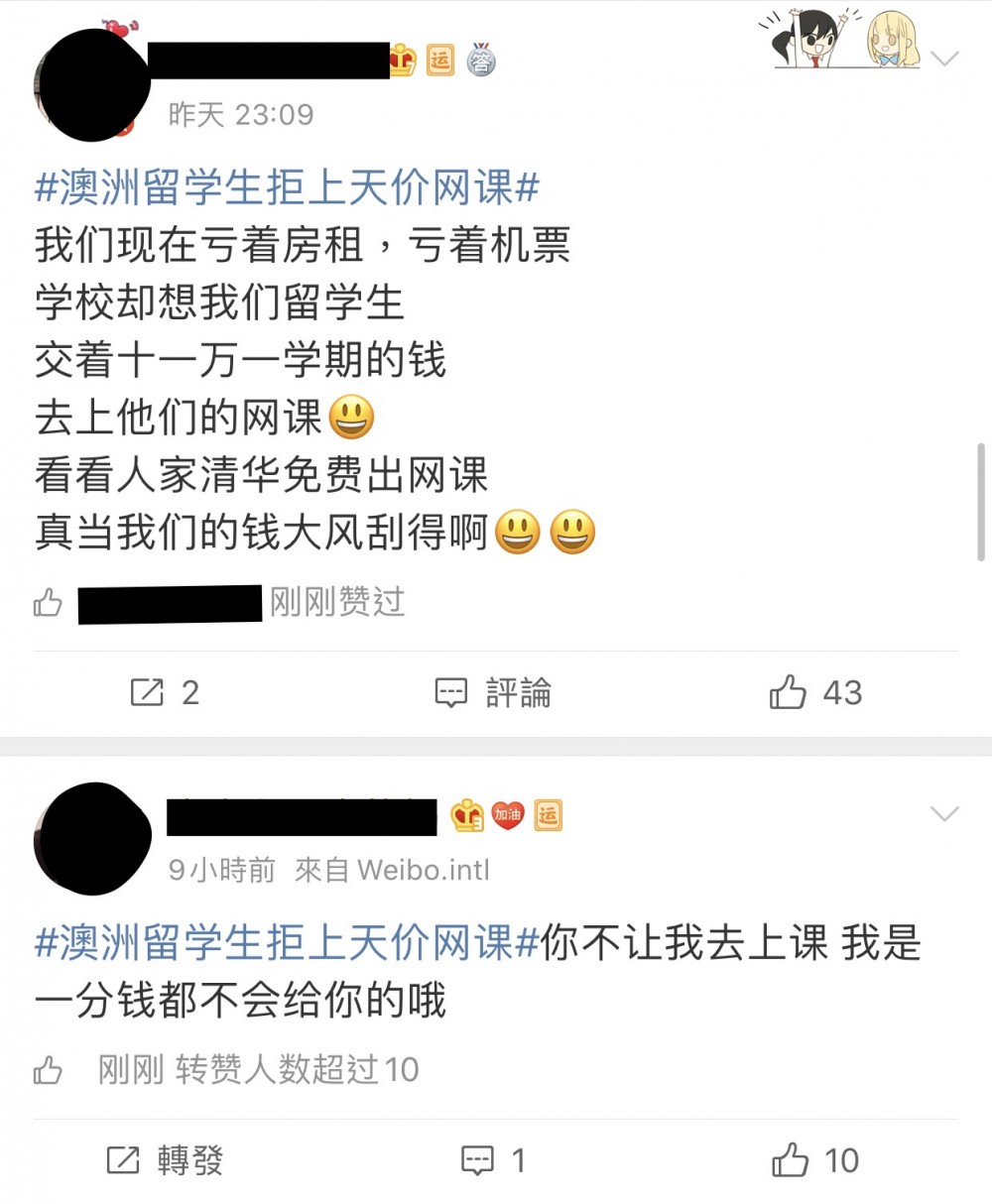Expand the chevron menu on the 昨天 23:09 post
The height and width of the screenshot is (1204, 992).
pos(944,60)
